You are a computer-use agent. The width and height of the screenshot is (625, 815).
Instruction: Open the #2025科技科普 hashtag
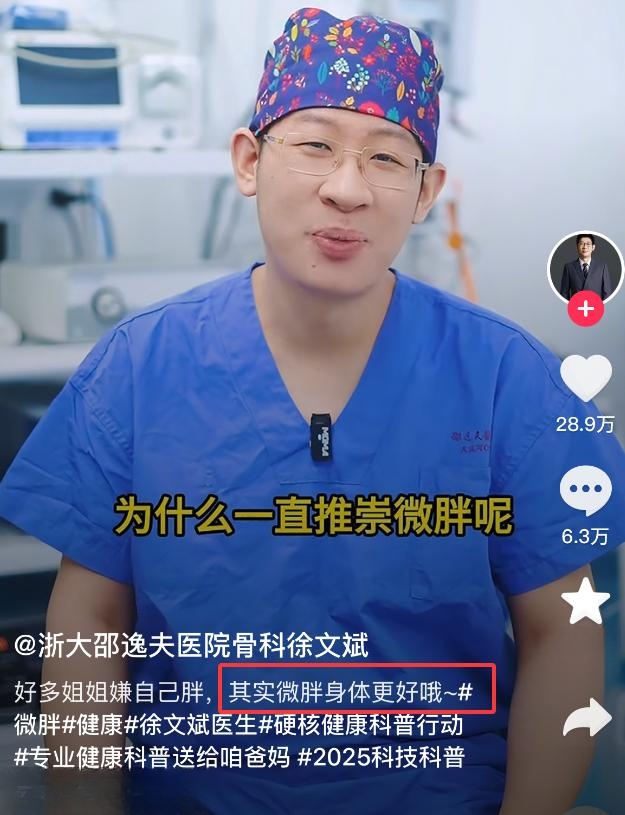pos(381,757)
